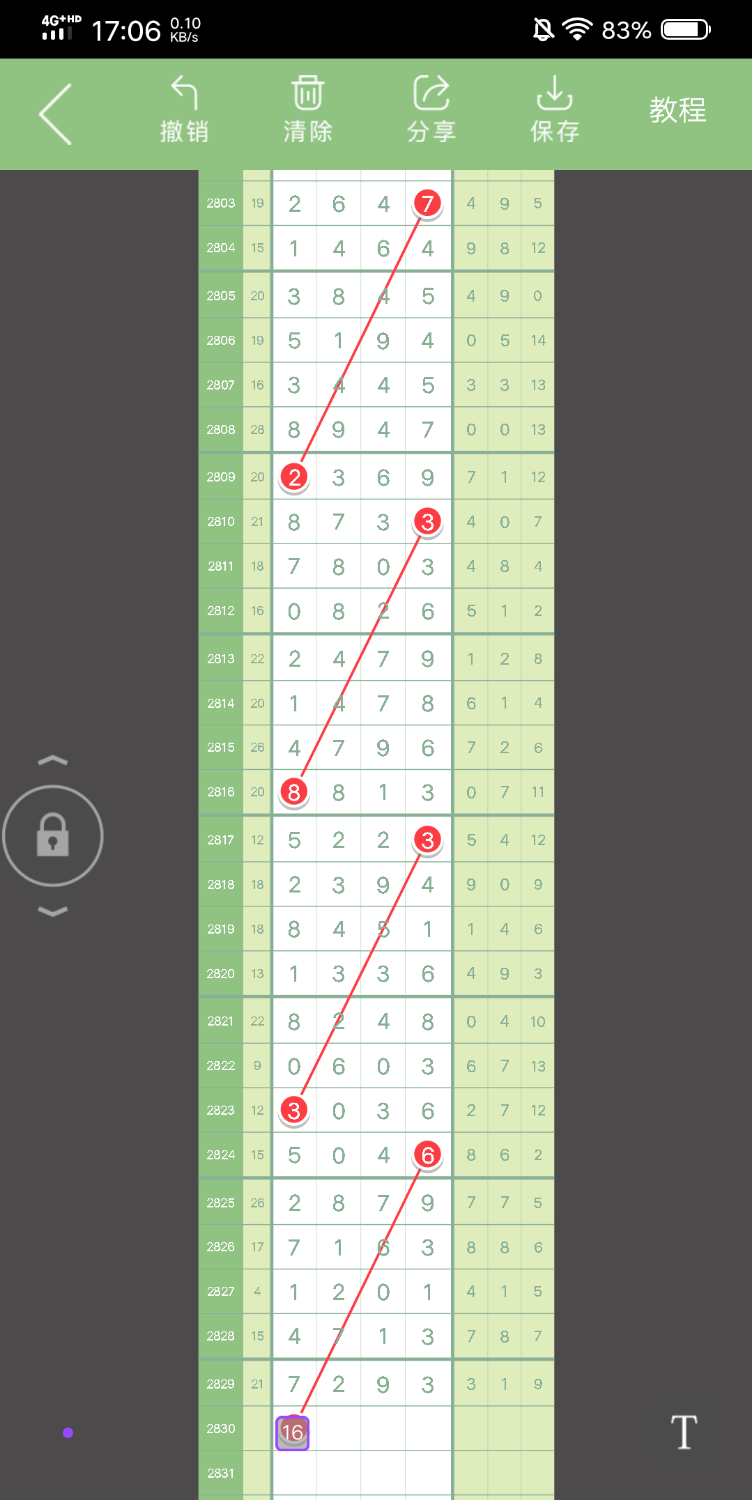Select the T text tool
Viewport: 752px width, 1500px height.
(684, 1432)
